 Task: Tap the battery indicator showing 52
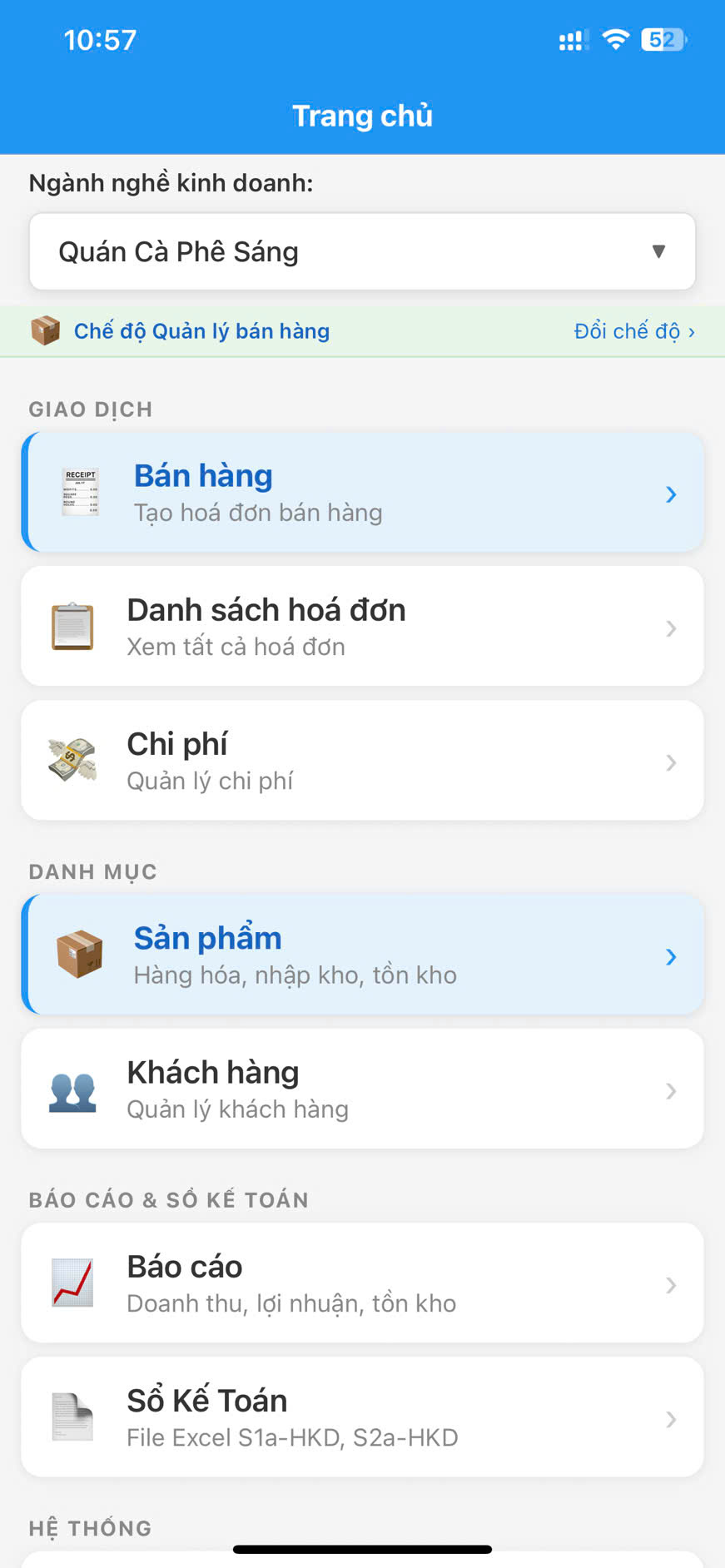(664, 39)
